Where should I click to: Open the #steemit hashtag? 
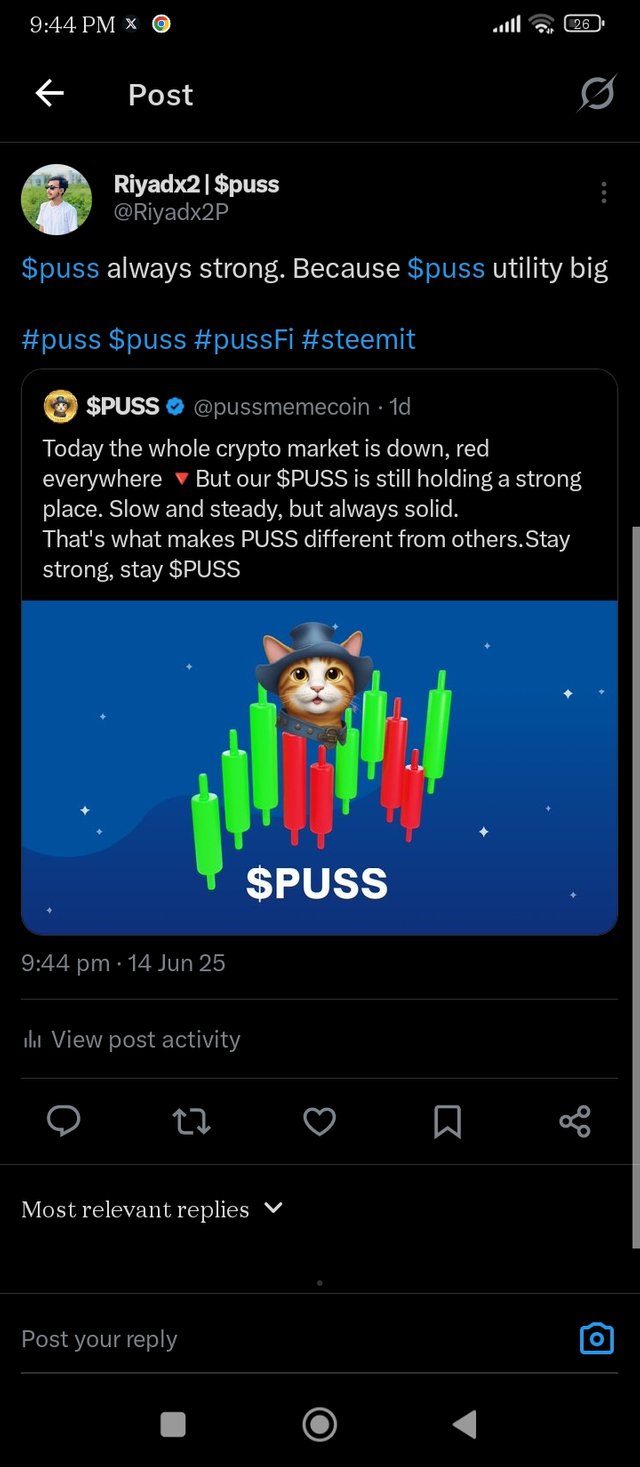click(x=358, y=339)
